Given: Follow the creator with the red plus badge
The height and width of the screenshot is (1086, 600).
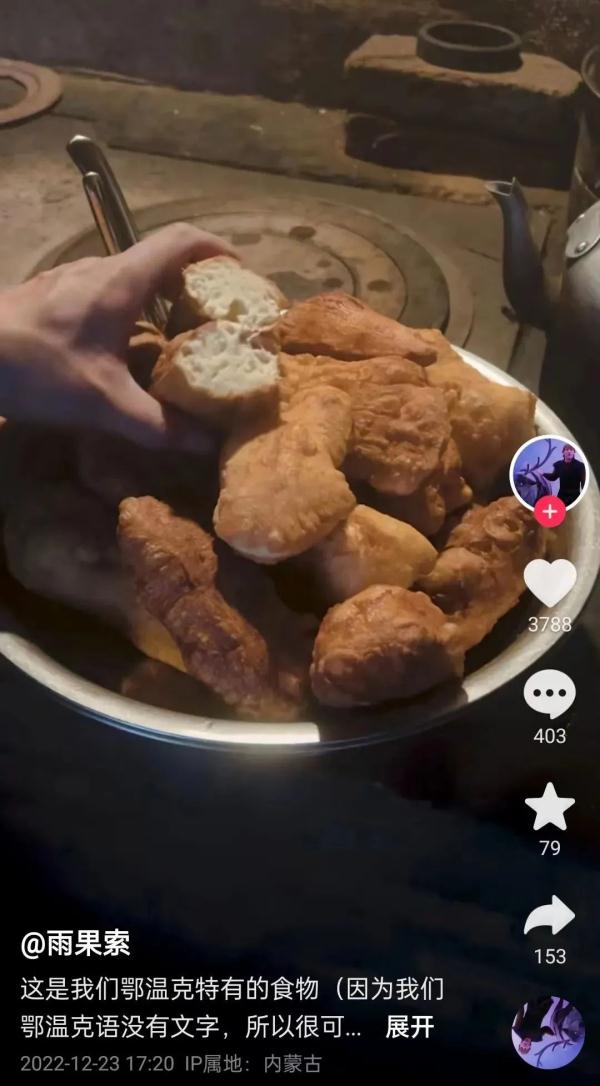Looking at the screenshot, I should click(549, 512).
